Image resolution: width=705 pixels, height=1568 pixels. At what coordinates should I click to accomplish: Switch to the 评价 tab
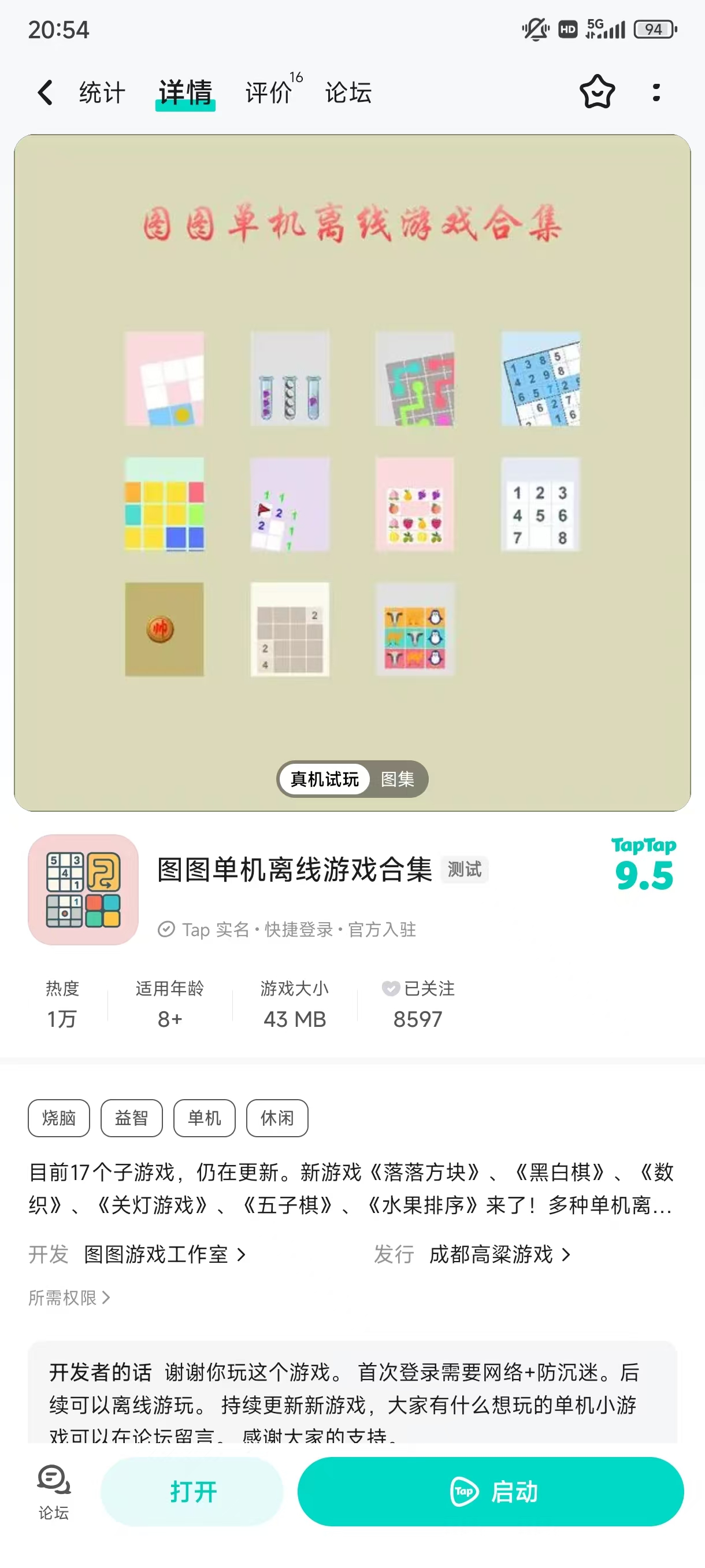269,93
